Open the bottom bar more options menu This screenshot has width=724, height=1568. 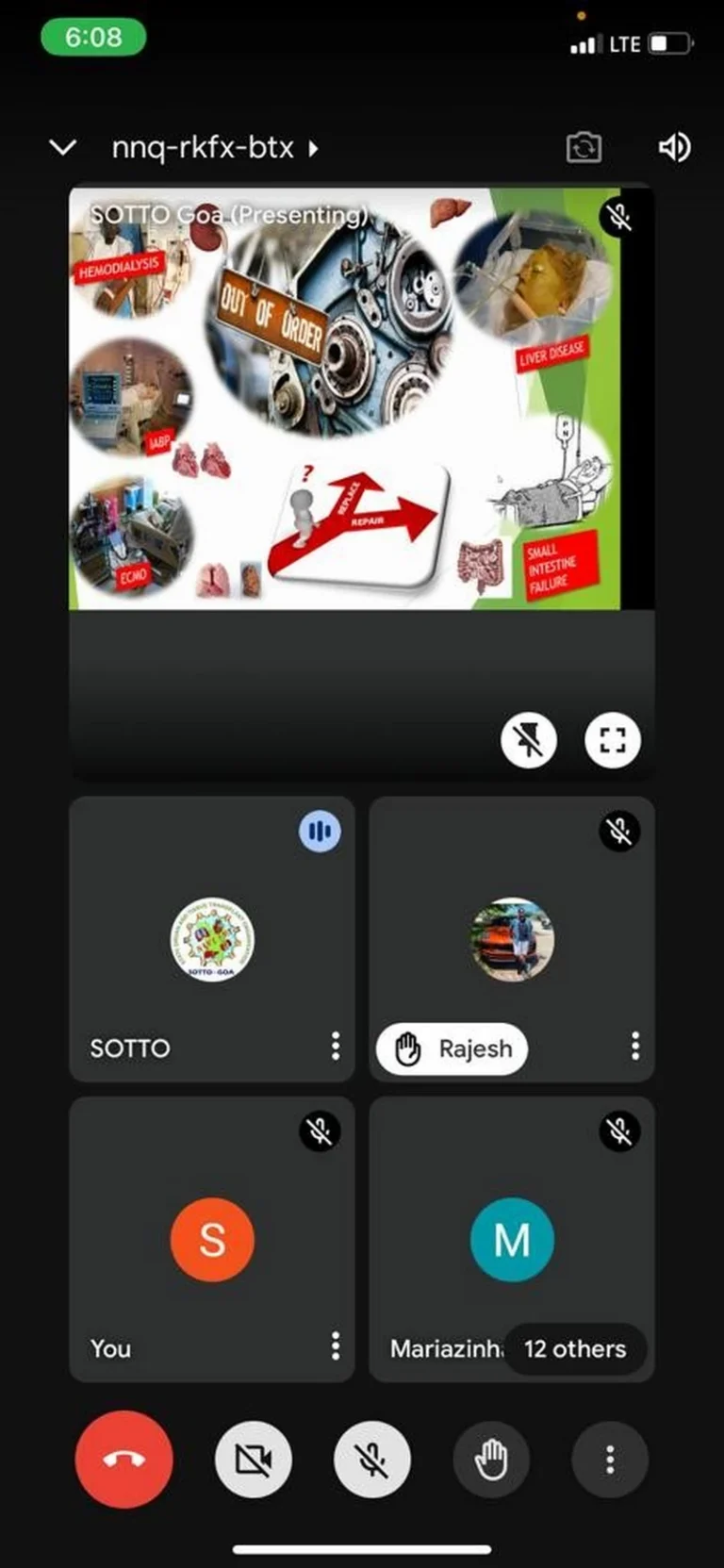(610, 1460)
